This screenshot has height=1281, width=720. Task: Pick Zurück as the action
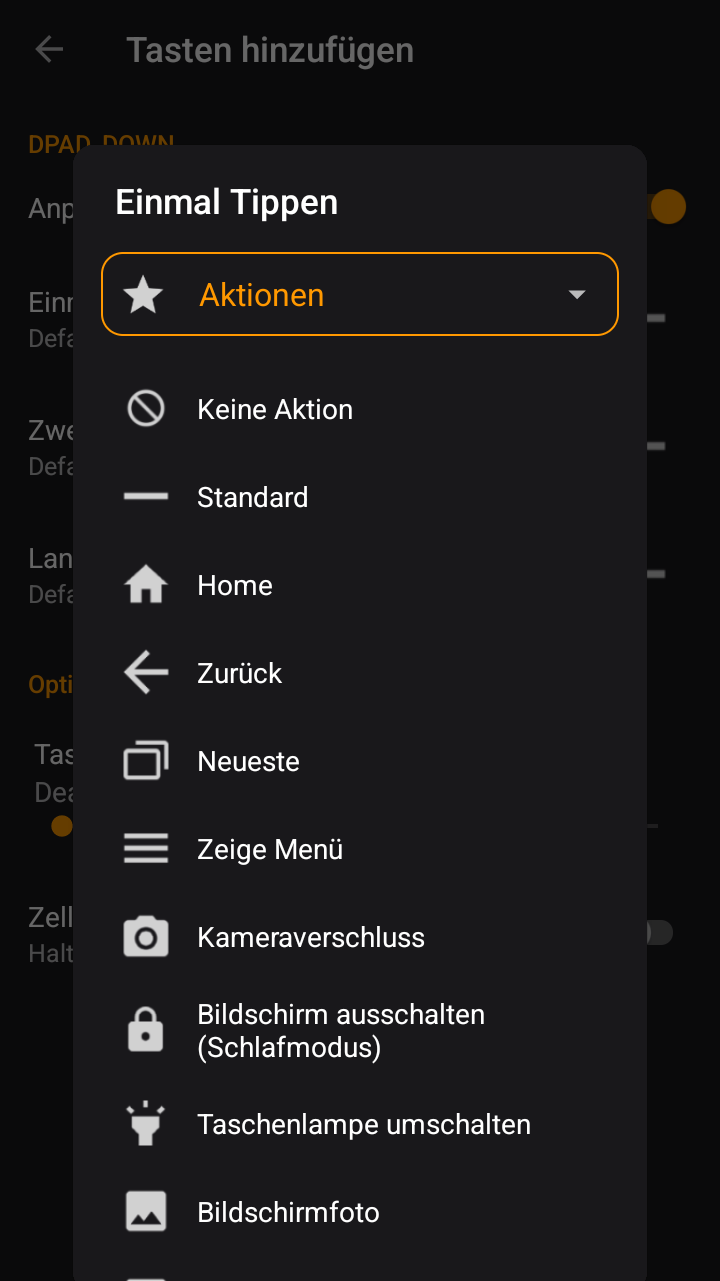pos(240,674)
